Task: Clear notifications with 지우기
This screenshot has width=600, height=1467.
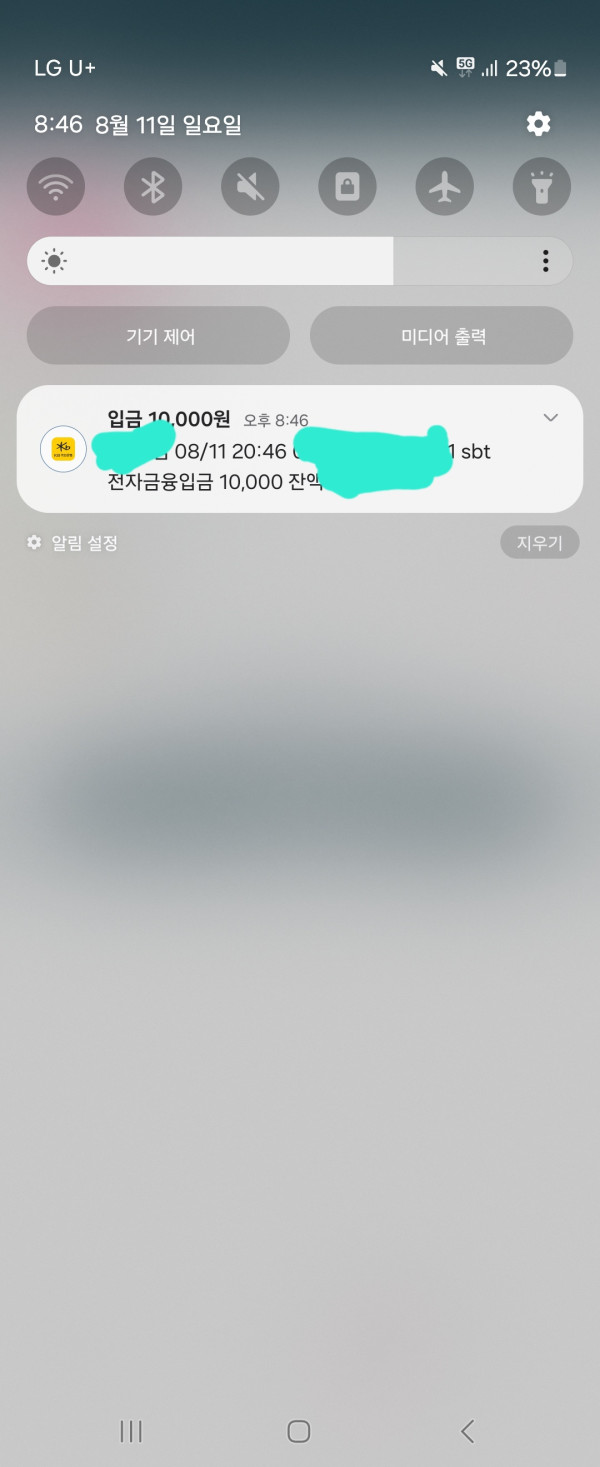Action: click(x=539, y=543)
